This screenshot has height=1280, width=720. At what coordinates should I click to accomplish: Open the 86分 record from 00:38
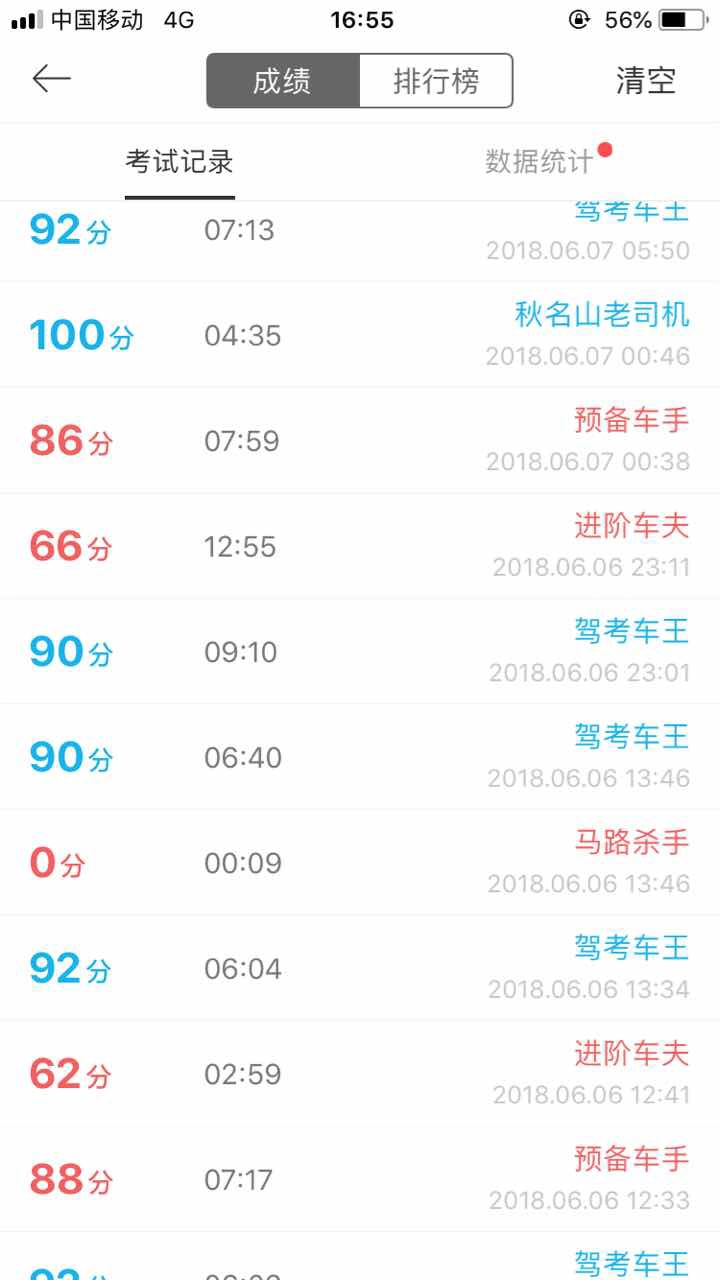pyautogui.click(x=360, y=441)
